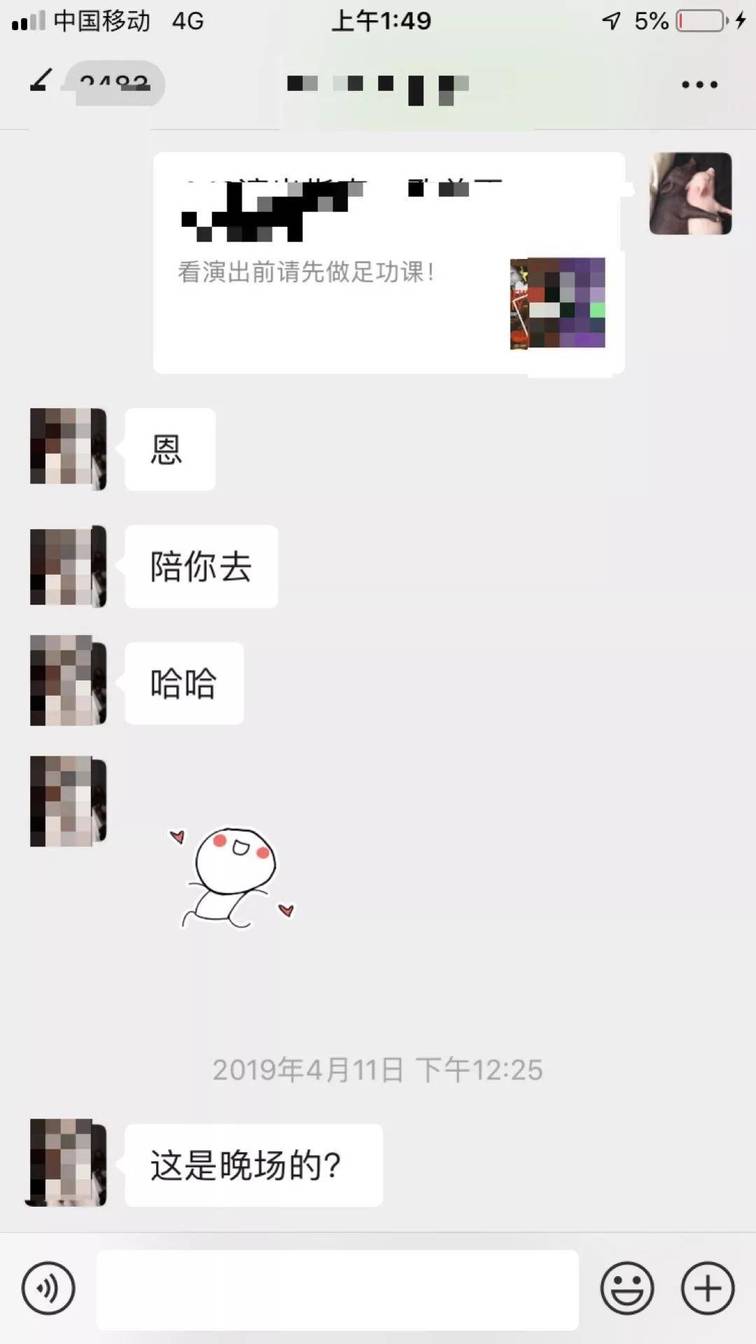The image size is (756, 1344).
Task: Open the three-dot chat info menu
Action: tap(700, 85)
